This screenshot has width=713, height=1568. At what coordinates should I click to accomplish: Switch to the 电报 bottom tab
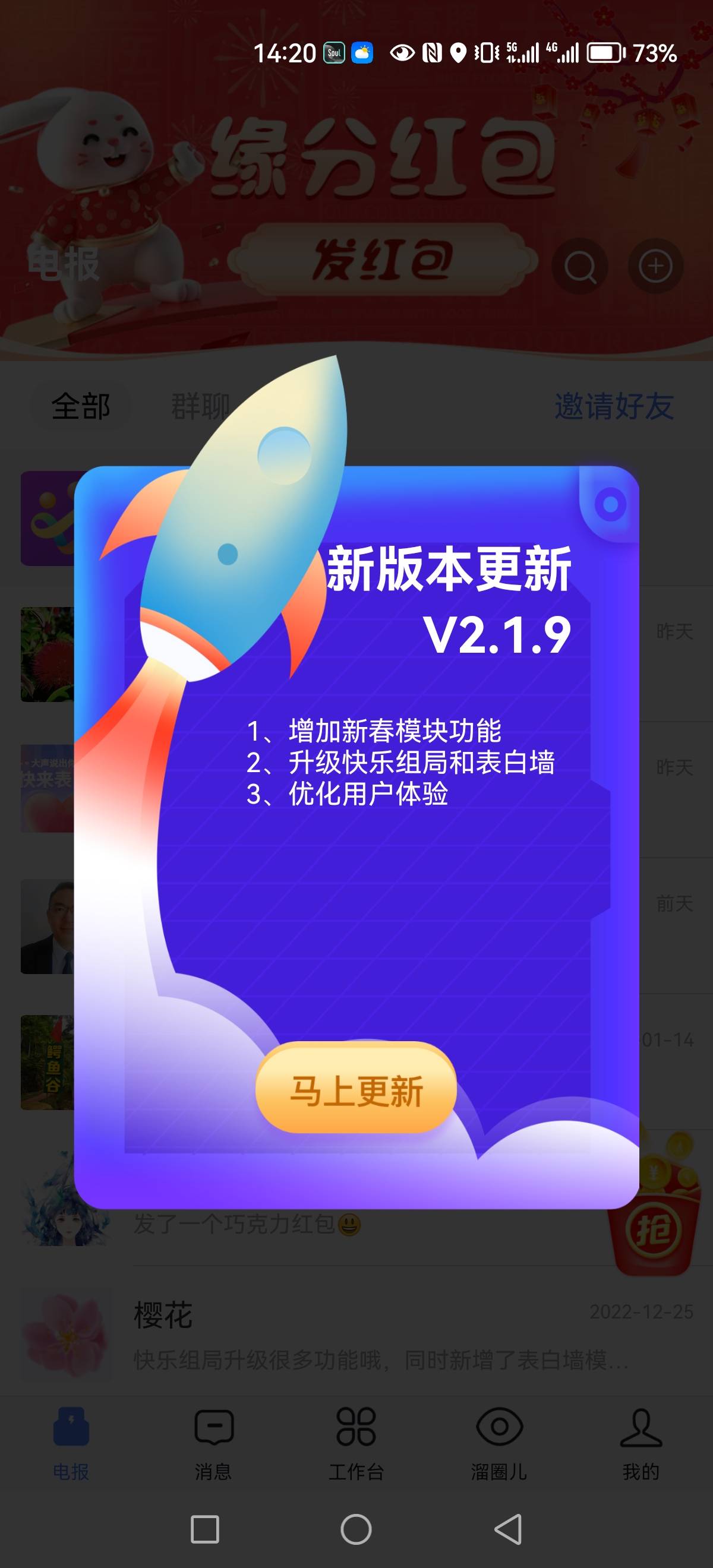(x=71, y=1444)
